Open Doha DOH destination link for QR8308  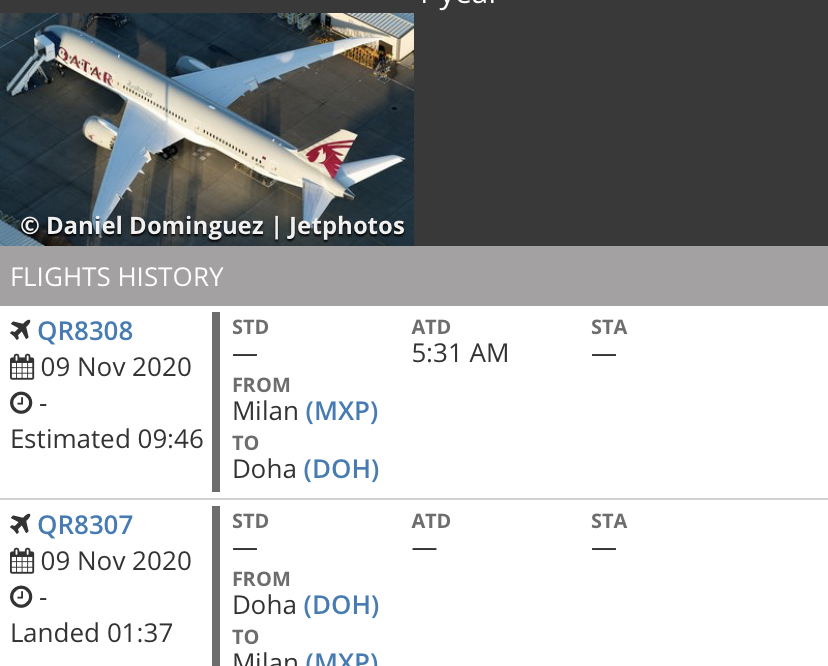pyautogui.click(x=341, y=469)
